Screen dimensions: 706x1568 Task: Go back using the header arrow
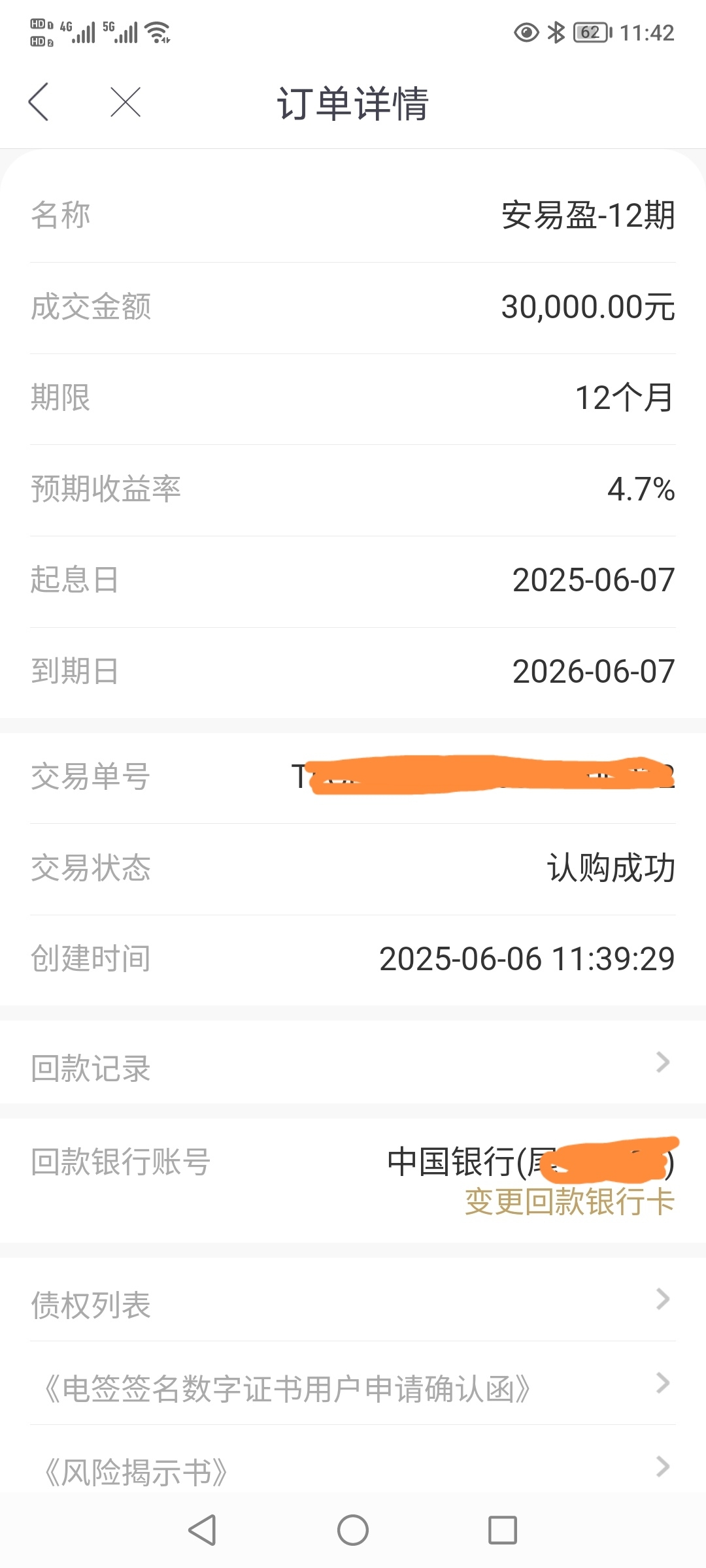[x=39, y=102]
